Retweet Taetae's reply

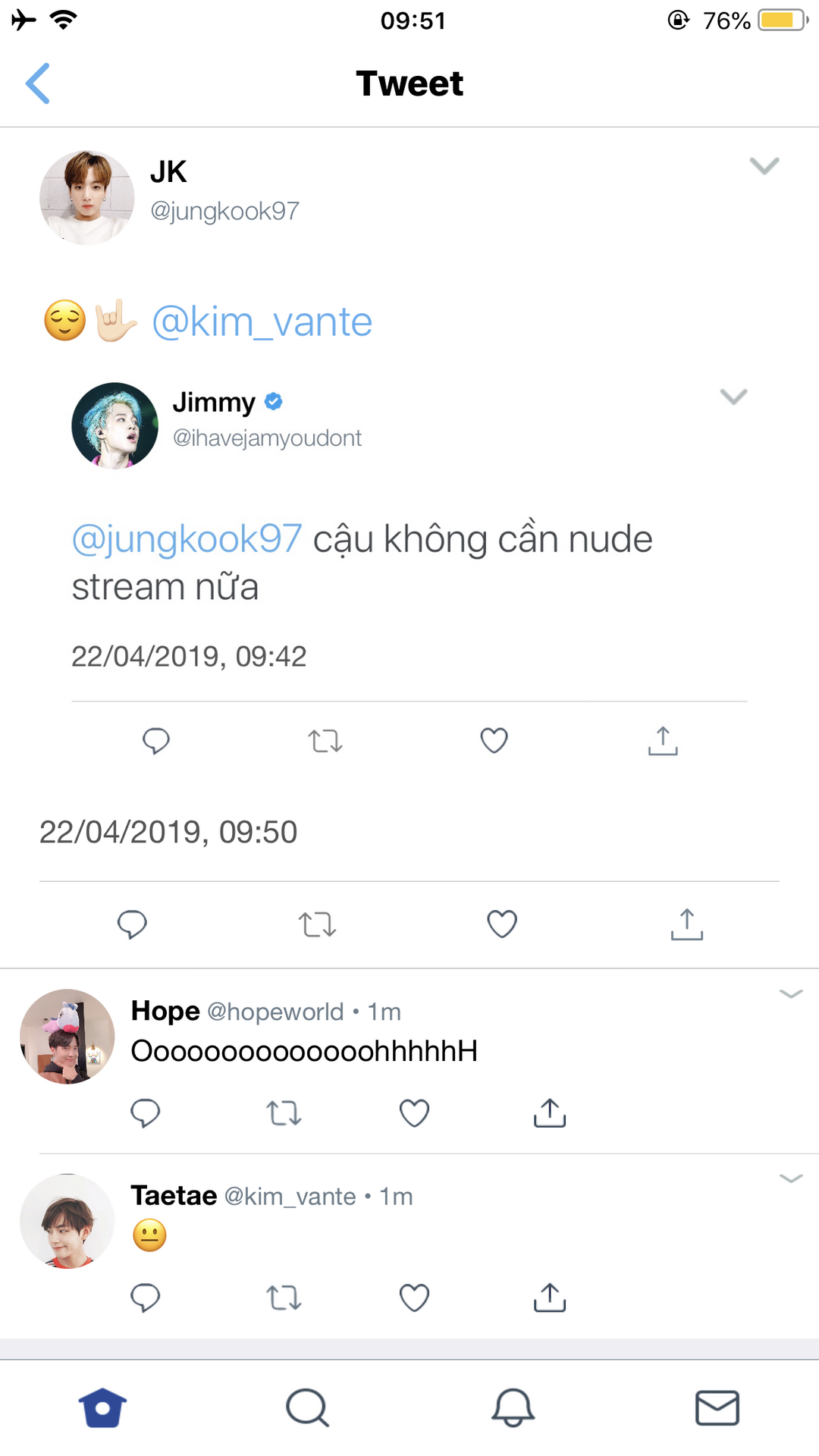point(284,1298)
